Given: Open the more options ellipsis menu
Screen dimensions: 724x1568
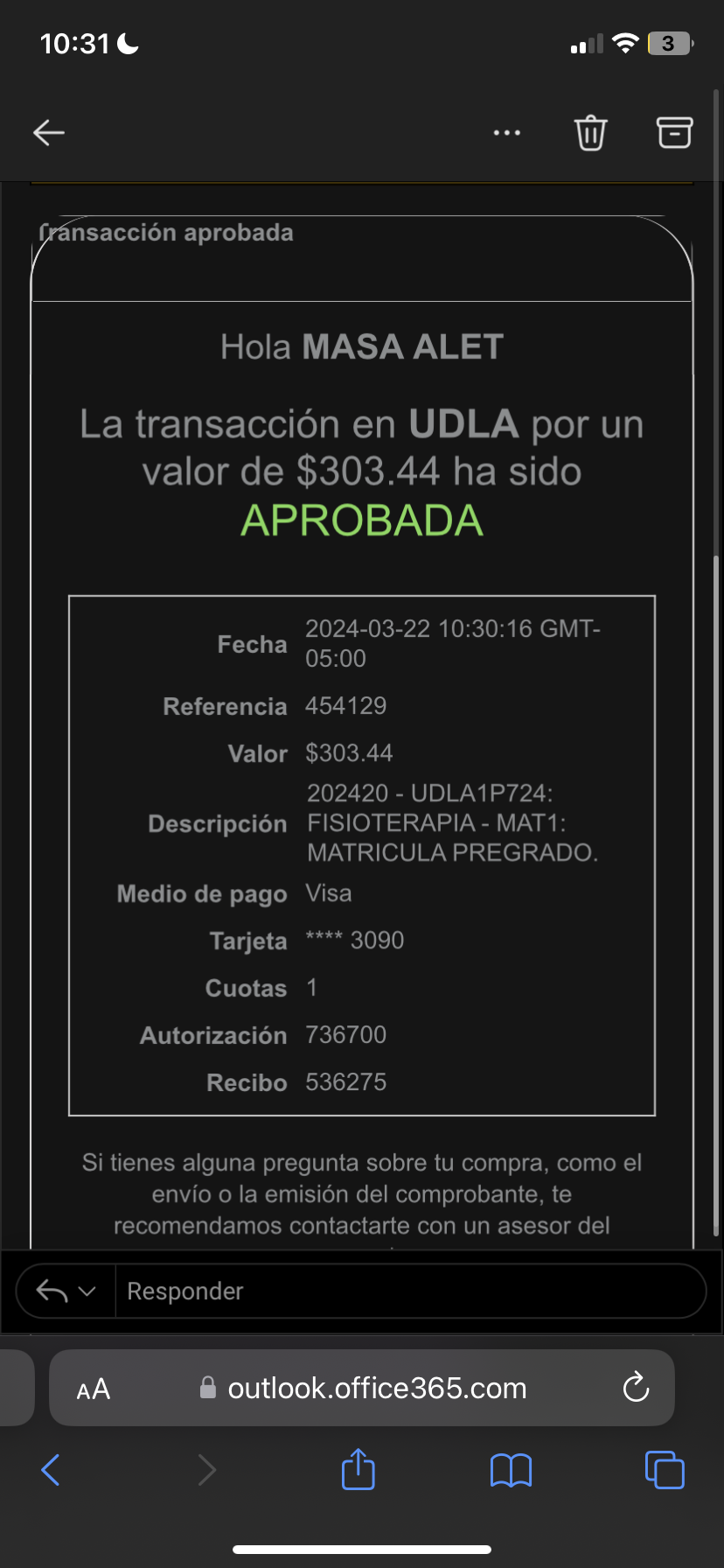Looking at the screenshot, I should [x=507, y=133].
